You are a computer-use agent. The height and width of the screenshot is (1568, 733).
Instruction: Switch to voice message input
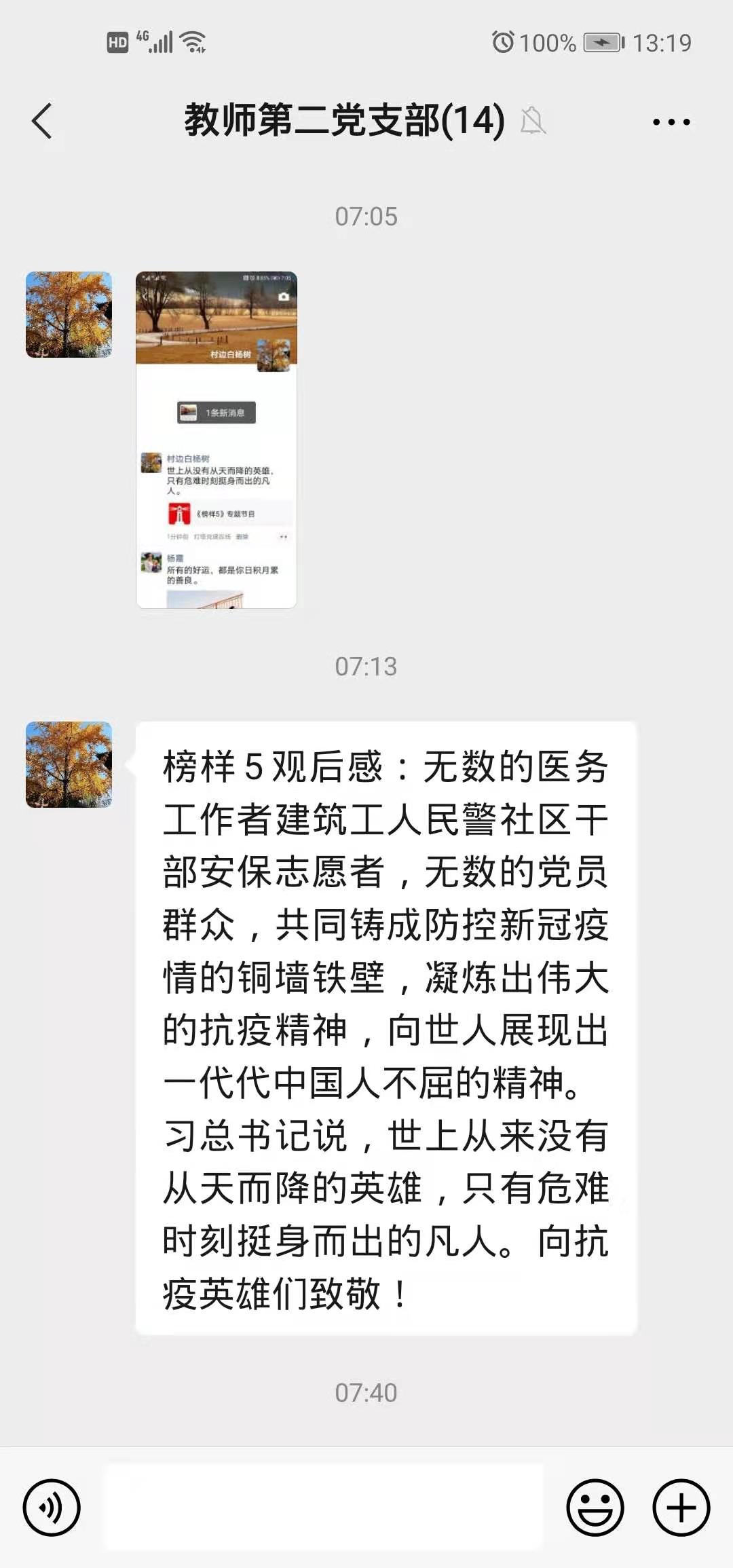52,1508
